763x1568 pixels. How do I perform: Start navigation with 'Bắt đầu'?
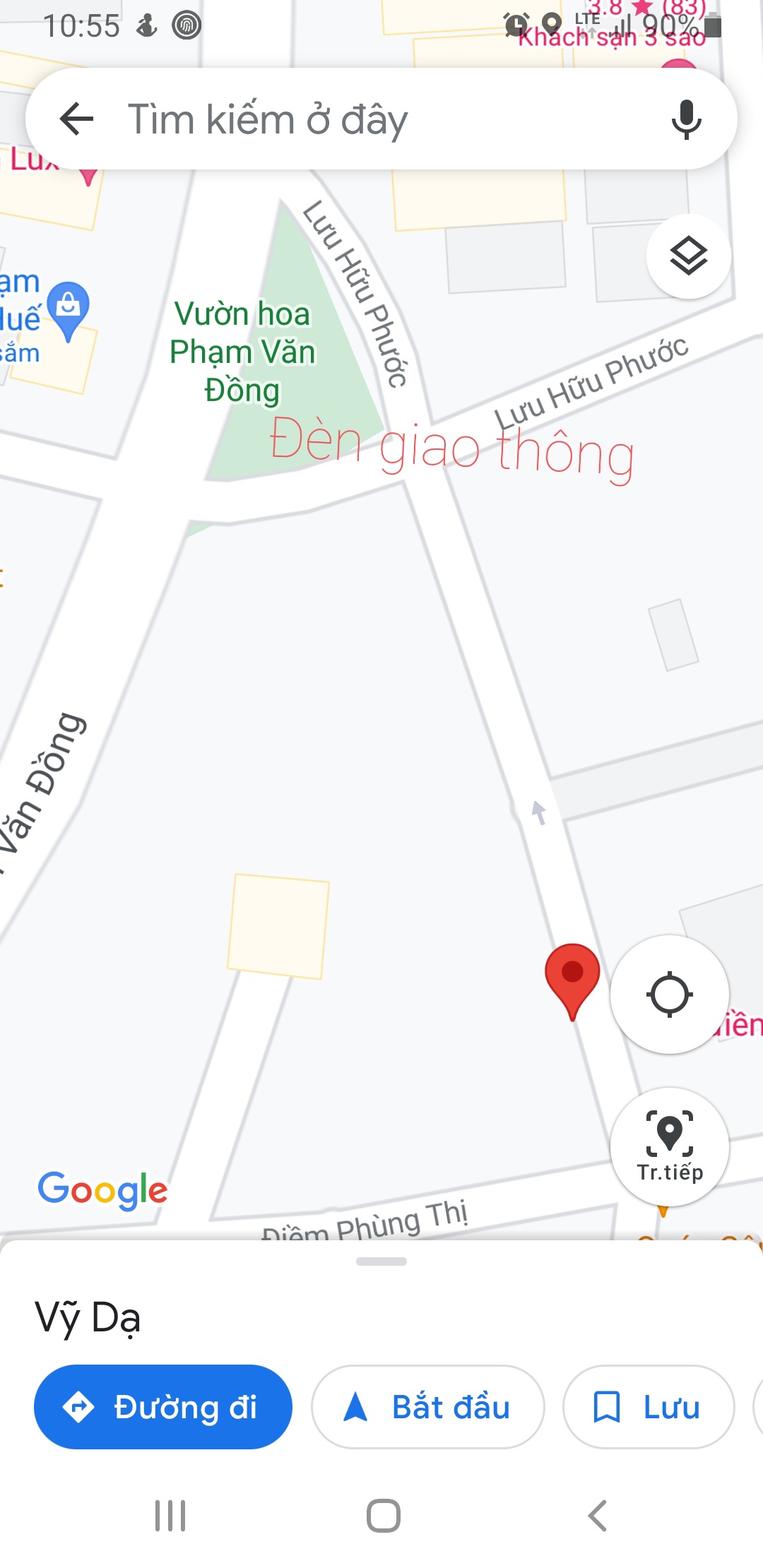click(428, 1407)
